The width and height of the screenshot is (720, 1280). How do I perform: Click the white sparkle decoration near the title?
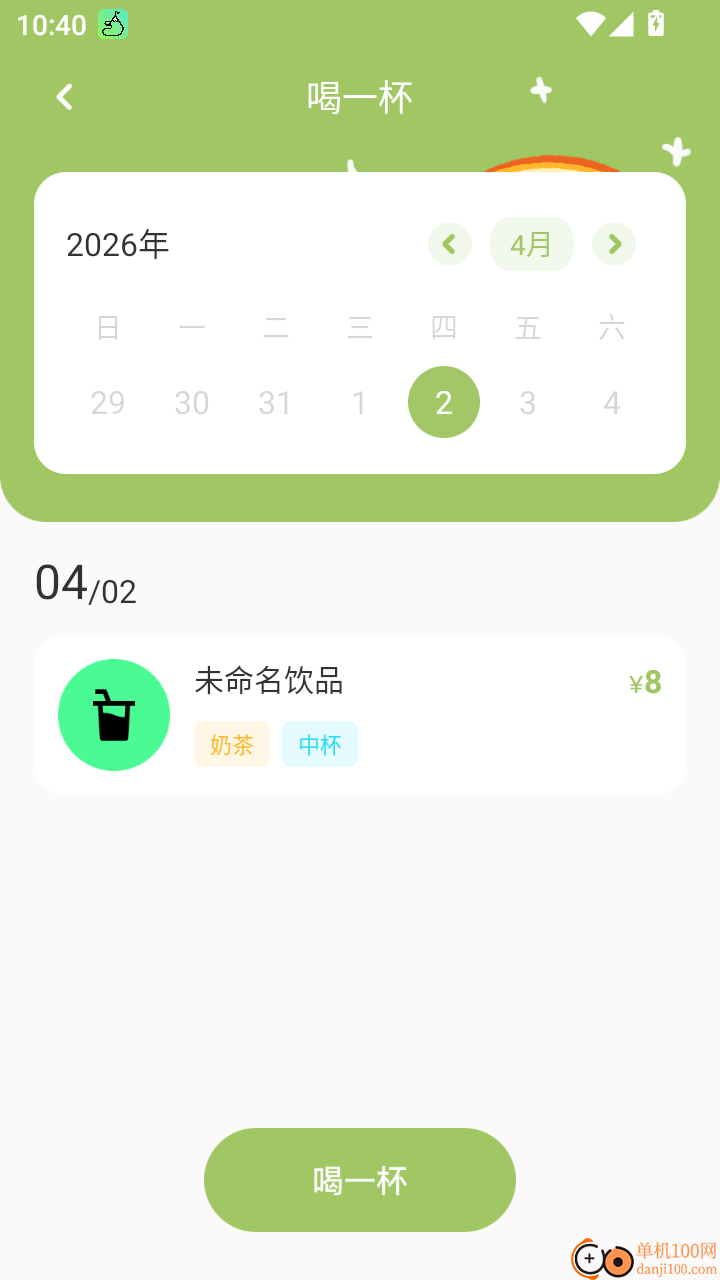541,92
